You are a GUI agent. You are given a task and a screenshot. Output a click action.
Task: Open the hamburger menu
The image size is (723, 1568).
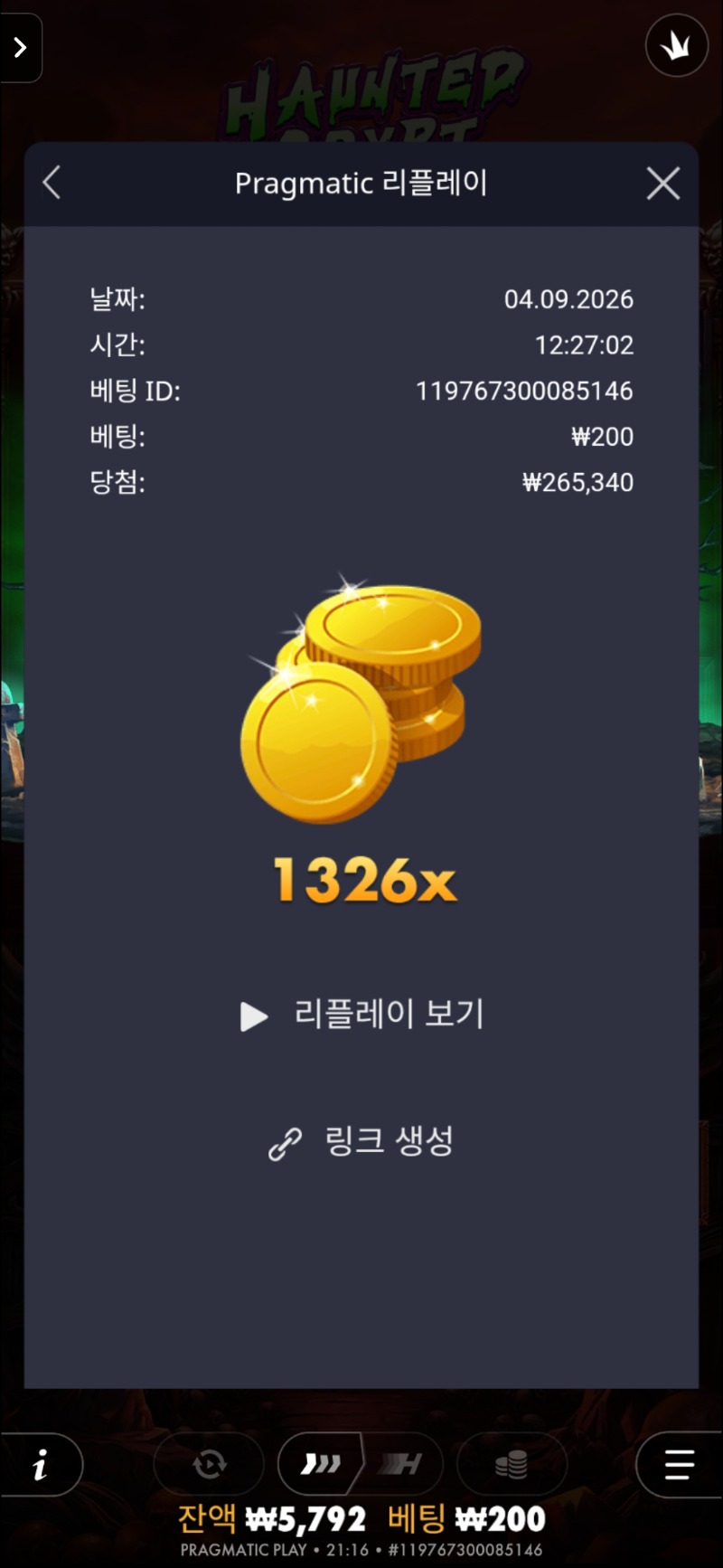pos(680,1465)
